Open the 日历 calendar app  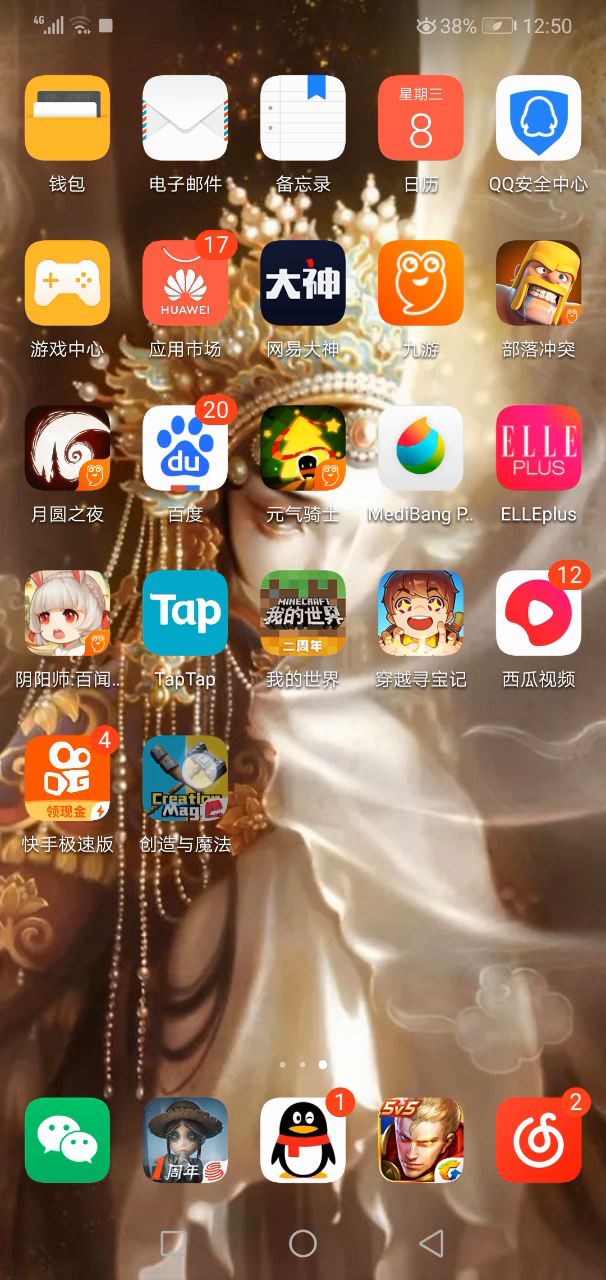(421, 118)
